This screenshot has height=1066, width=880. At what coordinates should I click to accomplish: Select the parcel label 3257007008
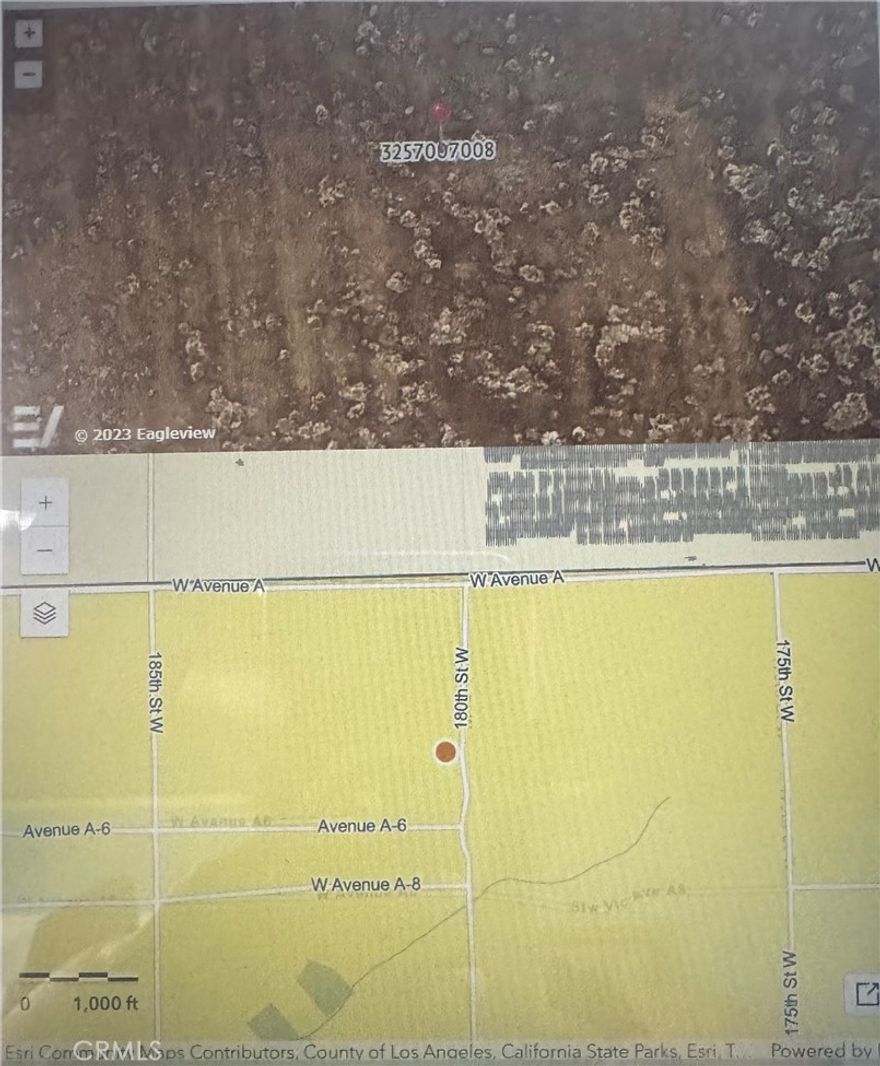point(438,153)
